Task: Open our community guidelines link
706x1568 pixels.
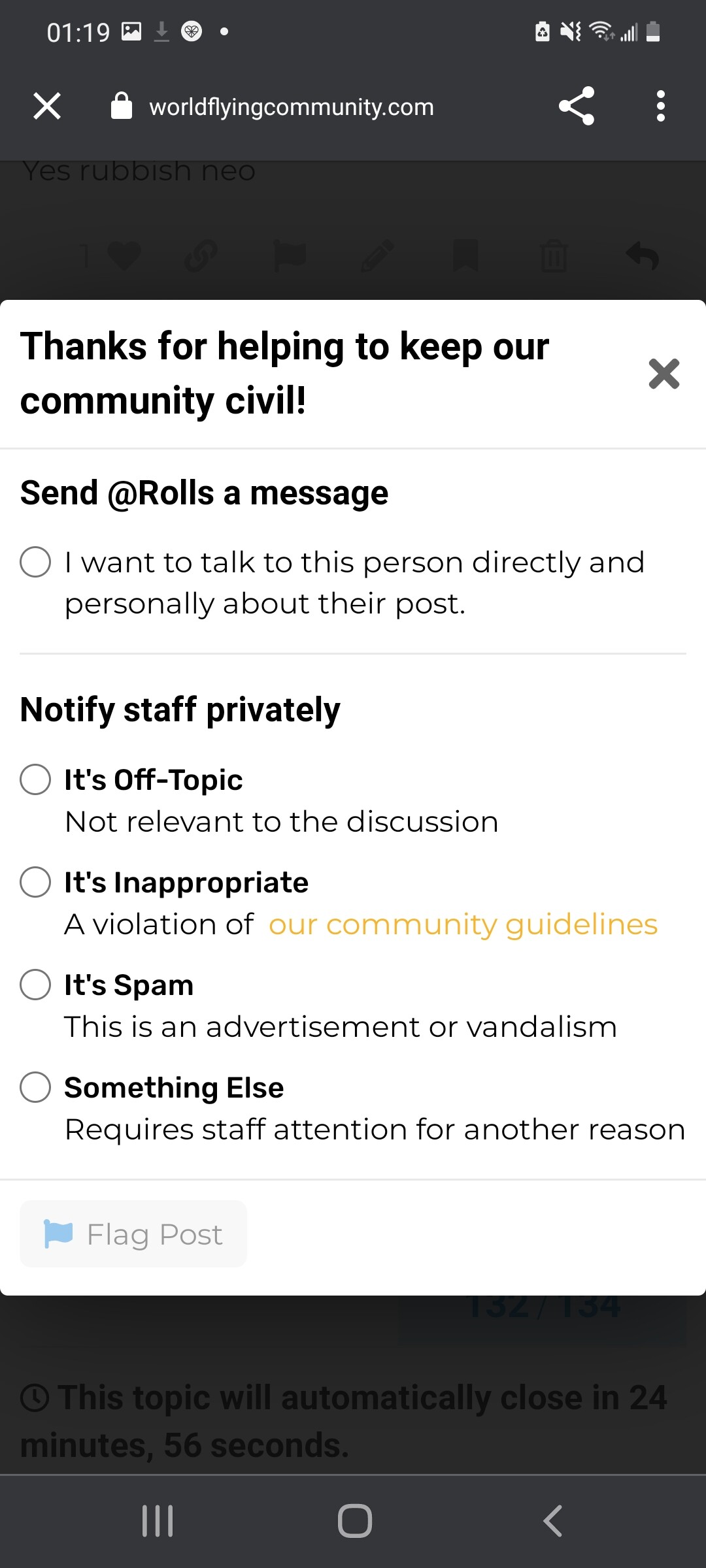Action: click(463, 924)
